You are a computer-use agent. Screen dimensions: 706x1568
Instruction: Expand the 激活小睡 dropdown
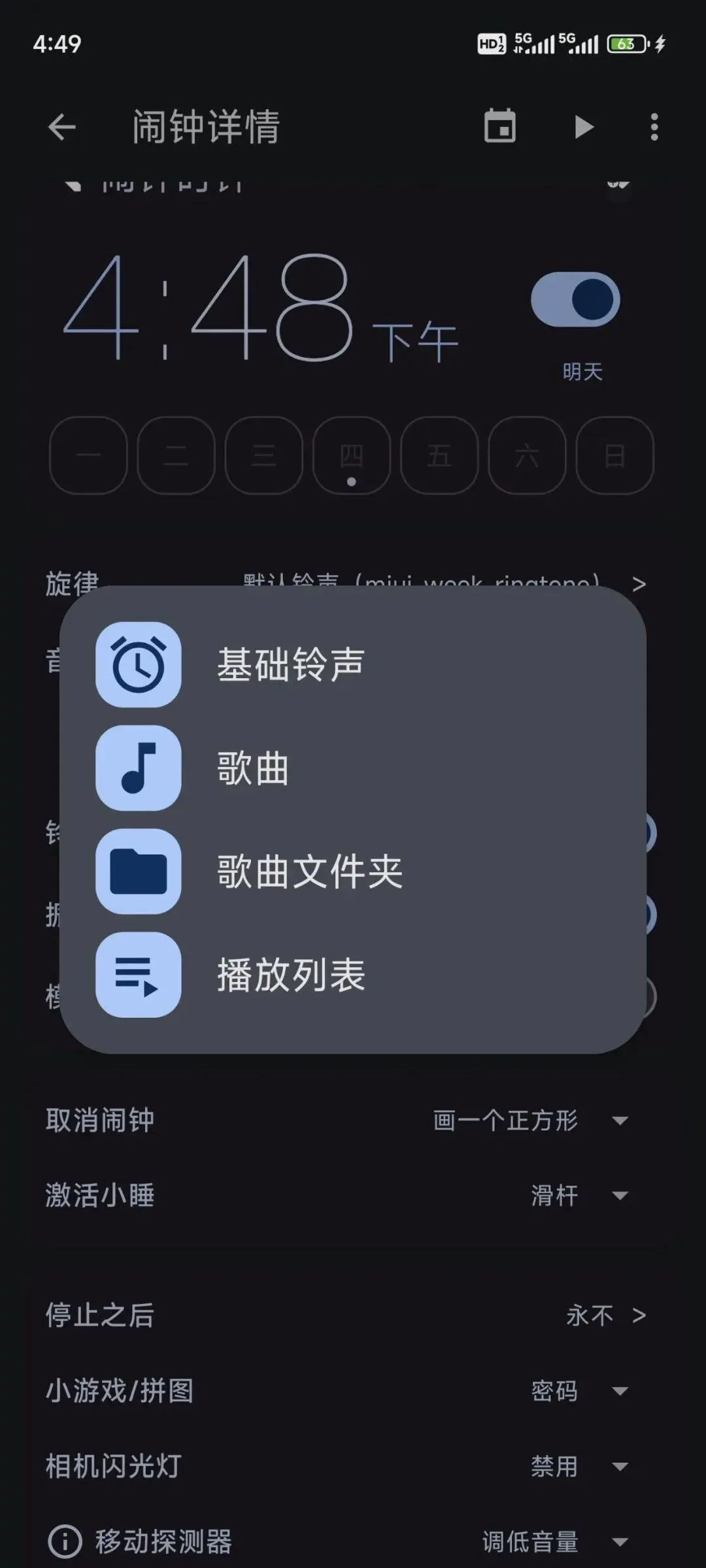point(579,1196)
